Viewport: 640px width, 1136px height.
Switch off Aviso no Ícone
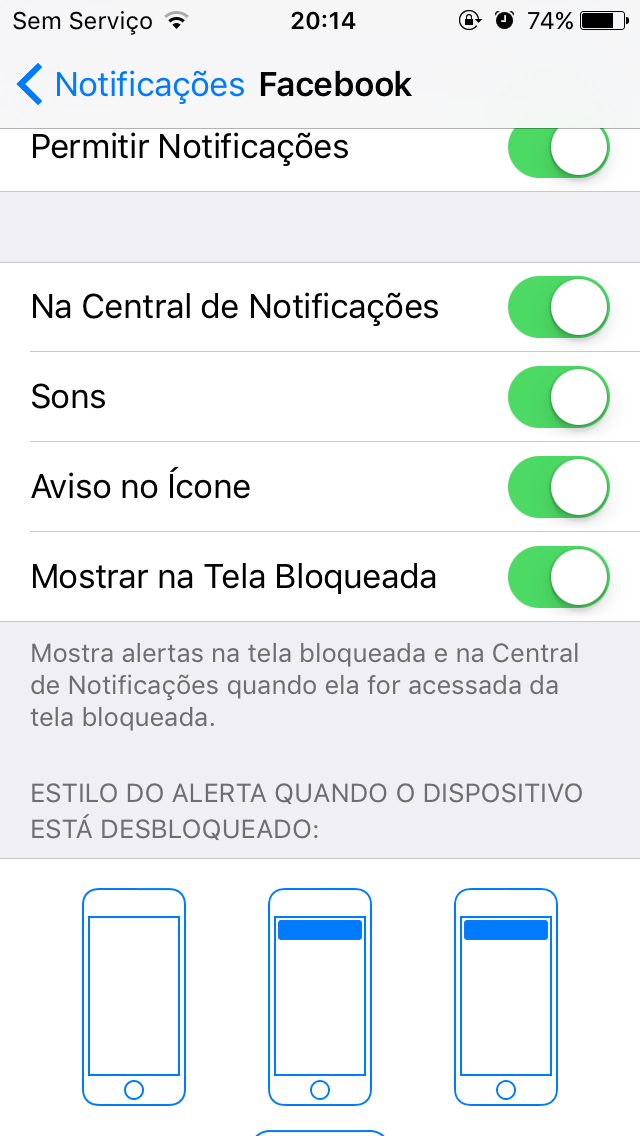pyautogui.click(x=558, y=487)
